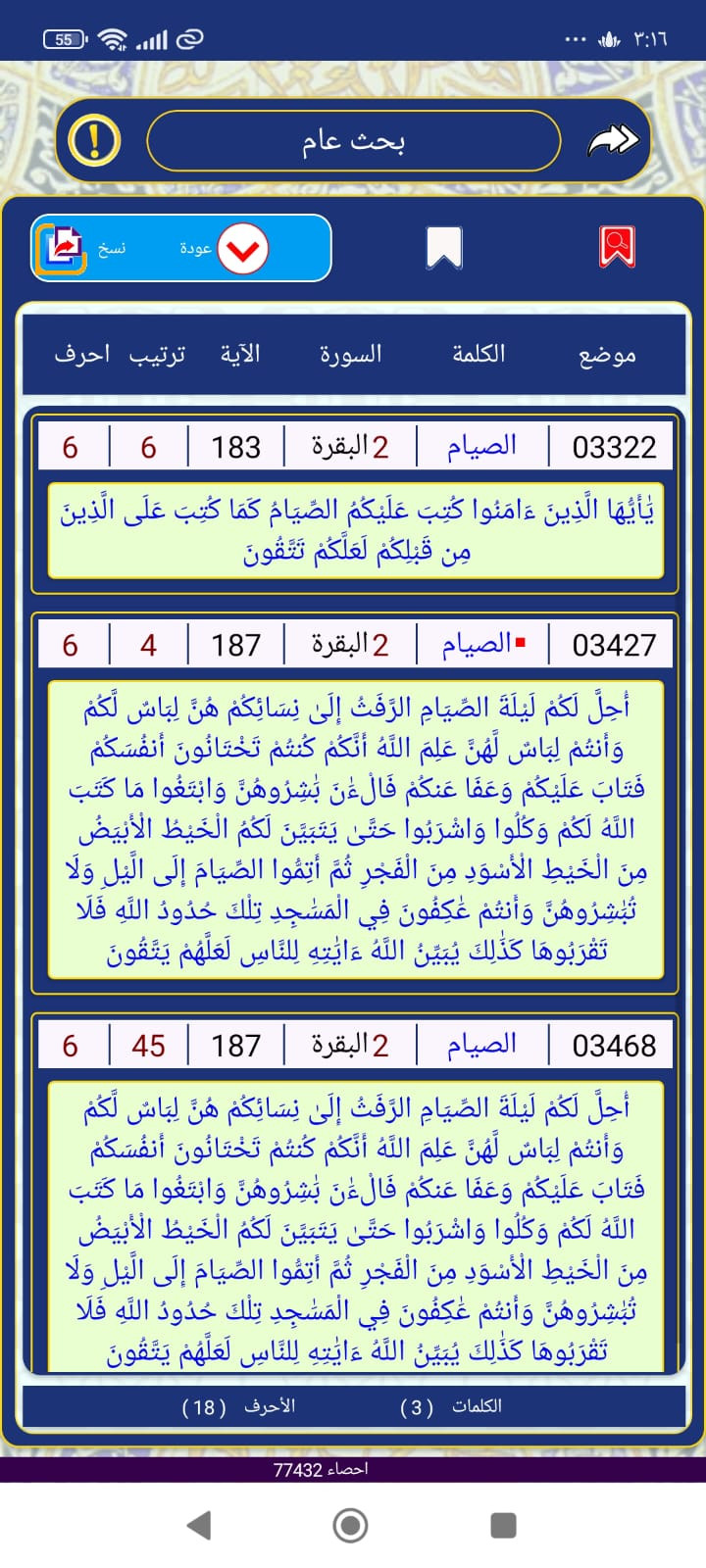Viewport: 706px width, 1568px height.
Task: Open the بحث عام search field
Action: (353, 141)
